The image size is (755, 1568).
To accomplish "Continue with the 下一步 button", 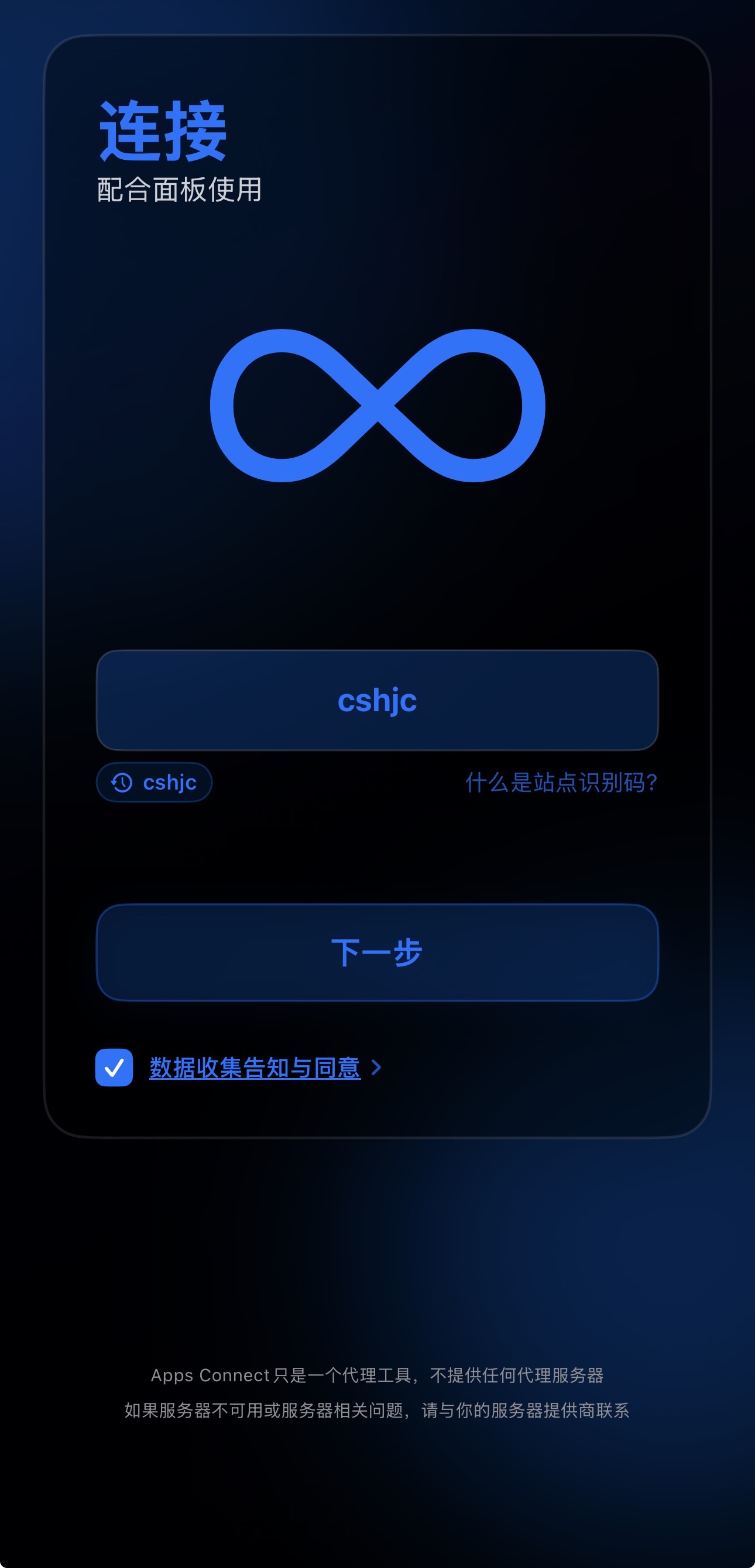I will (x=377, y=952).
